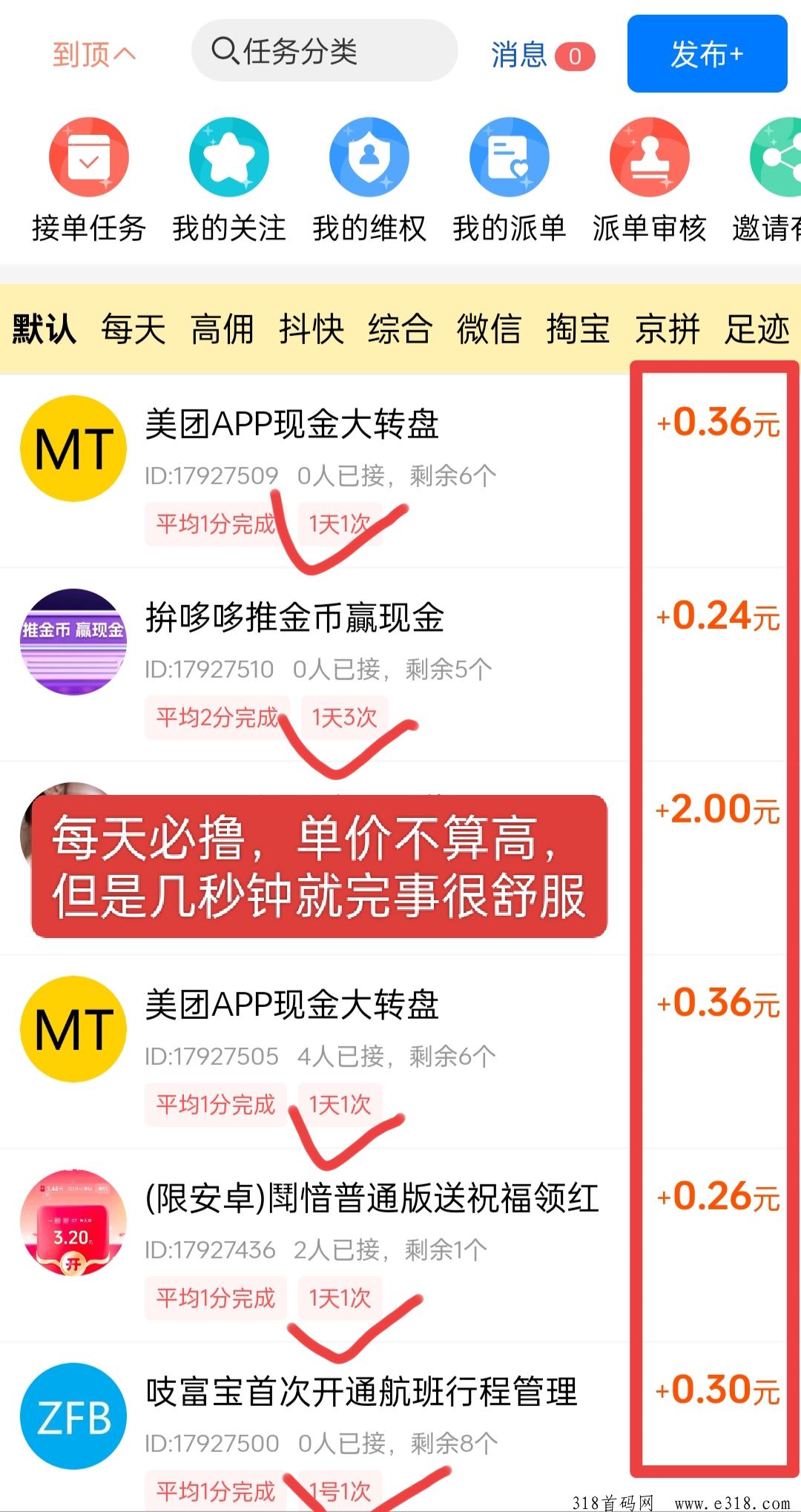Select the 抖快 tab
This screenshot has width=801, height=1512.
coord(311,329)
